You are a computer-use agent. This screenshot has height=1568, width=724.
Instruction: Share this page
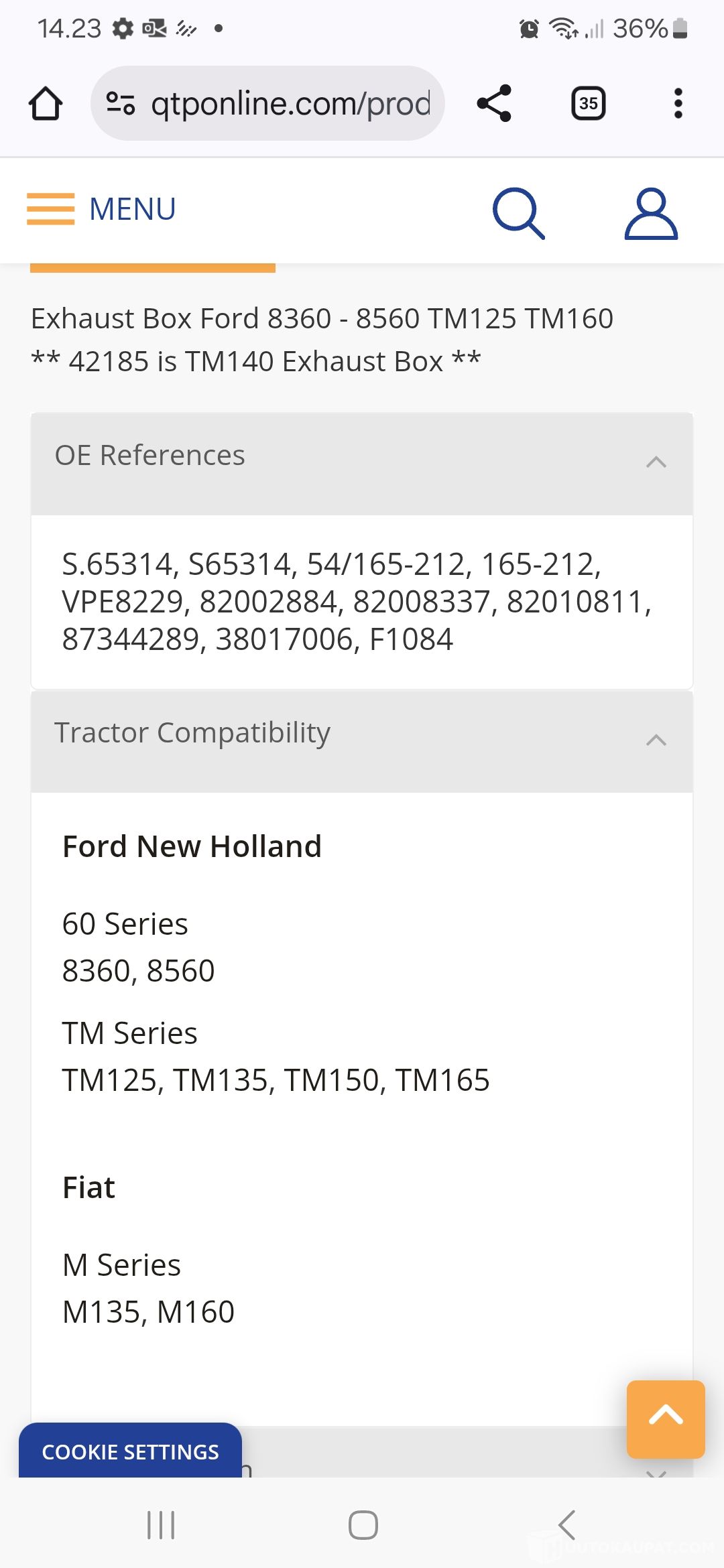[494, 103]
